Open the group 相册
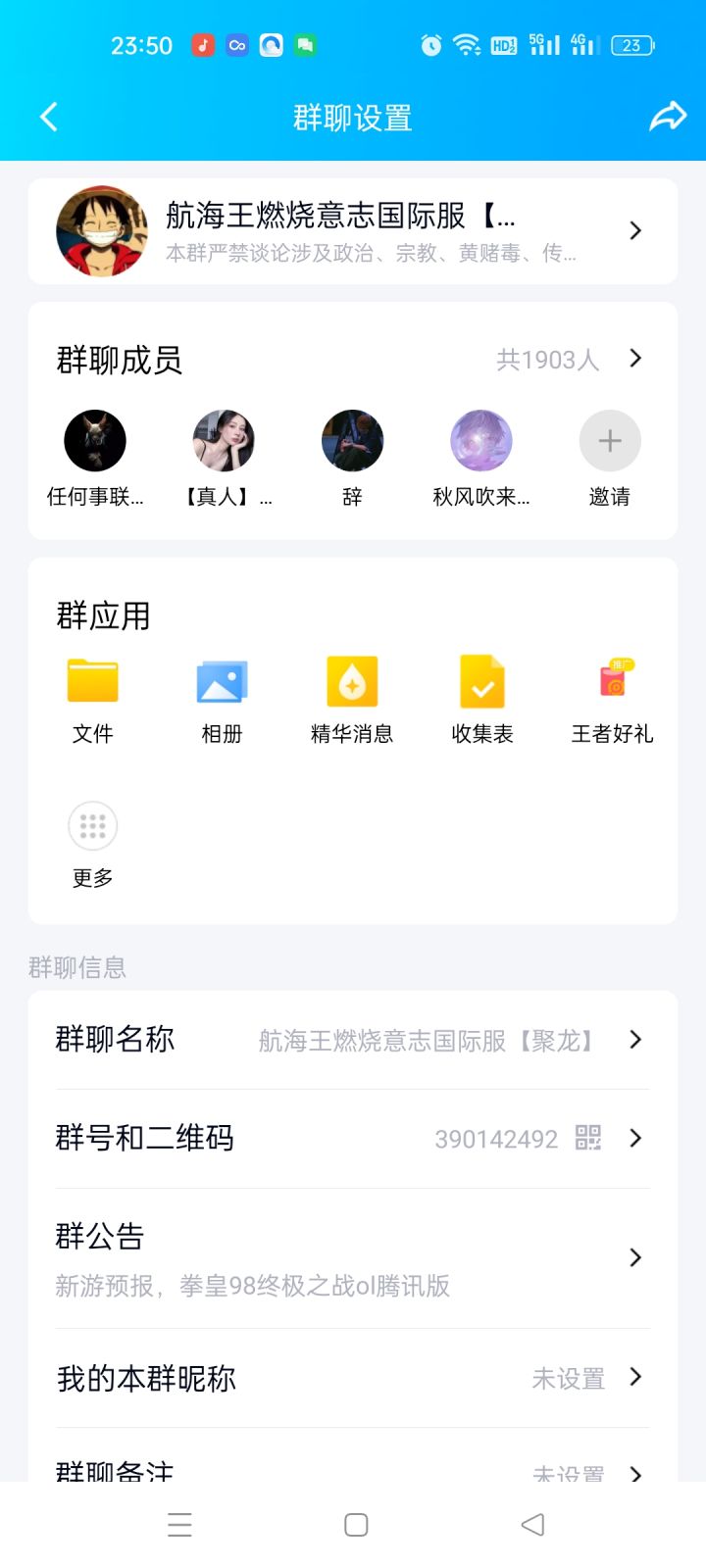 [223, 683]
